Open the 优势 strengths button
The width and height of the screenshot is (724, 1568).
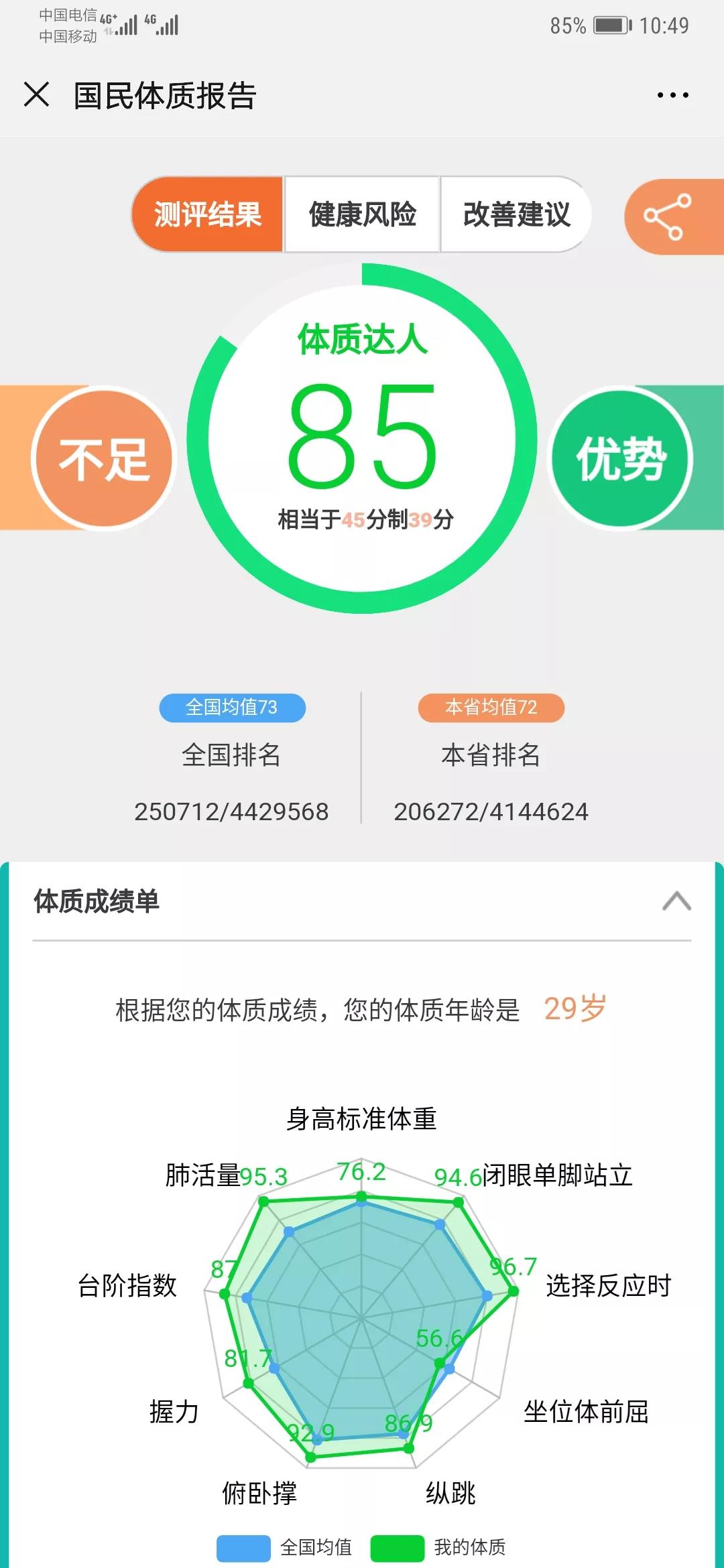coord(621,458)
